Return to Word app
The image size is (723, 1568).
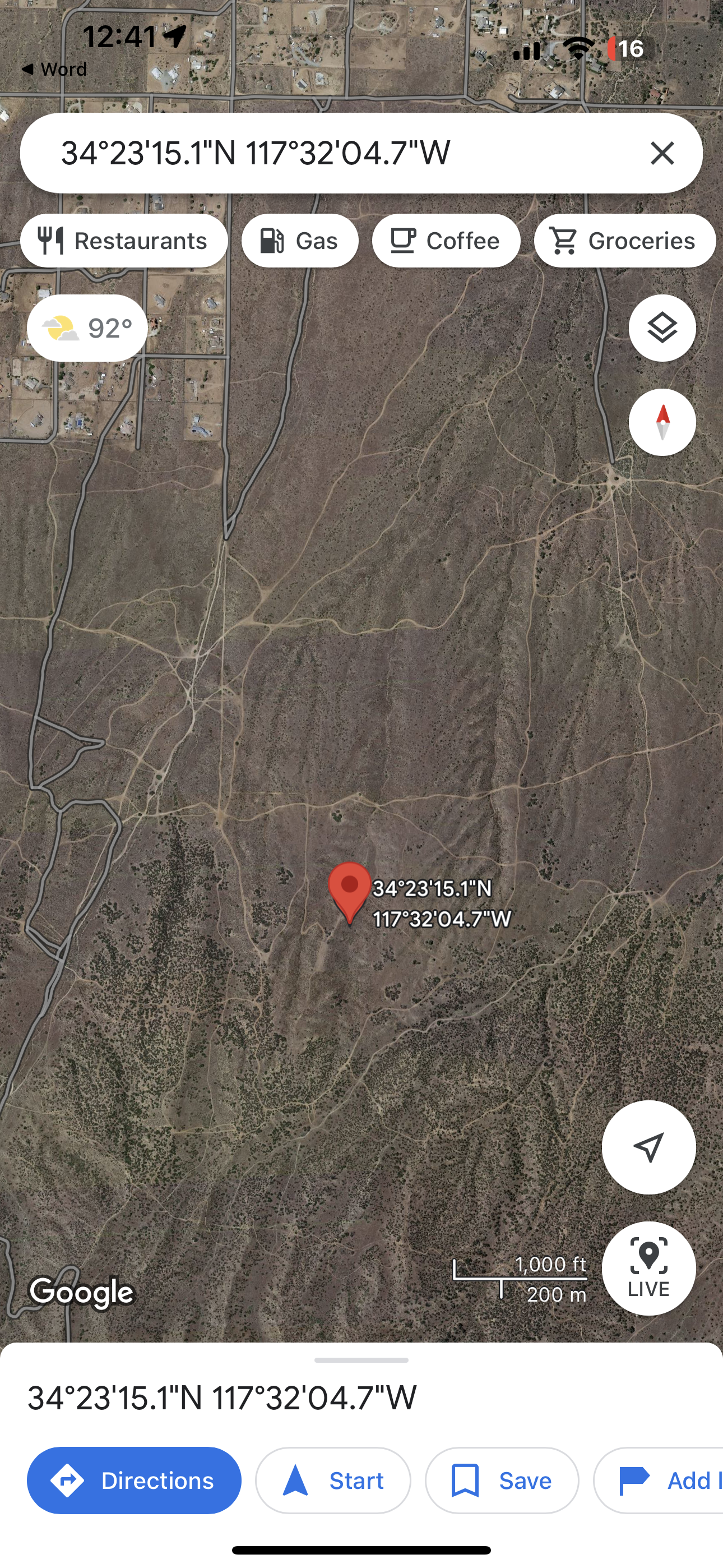(x=55, y=70)
